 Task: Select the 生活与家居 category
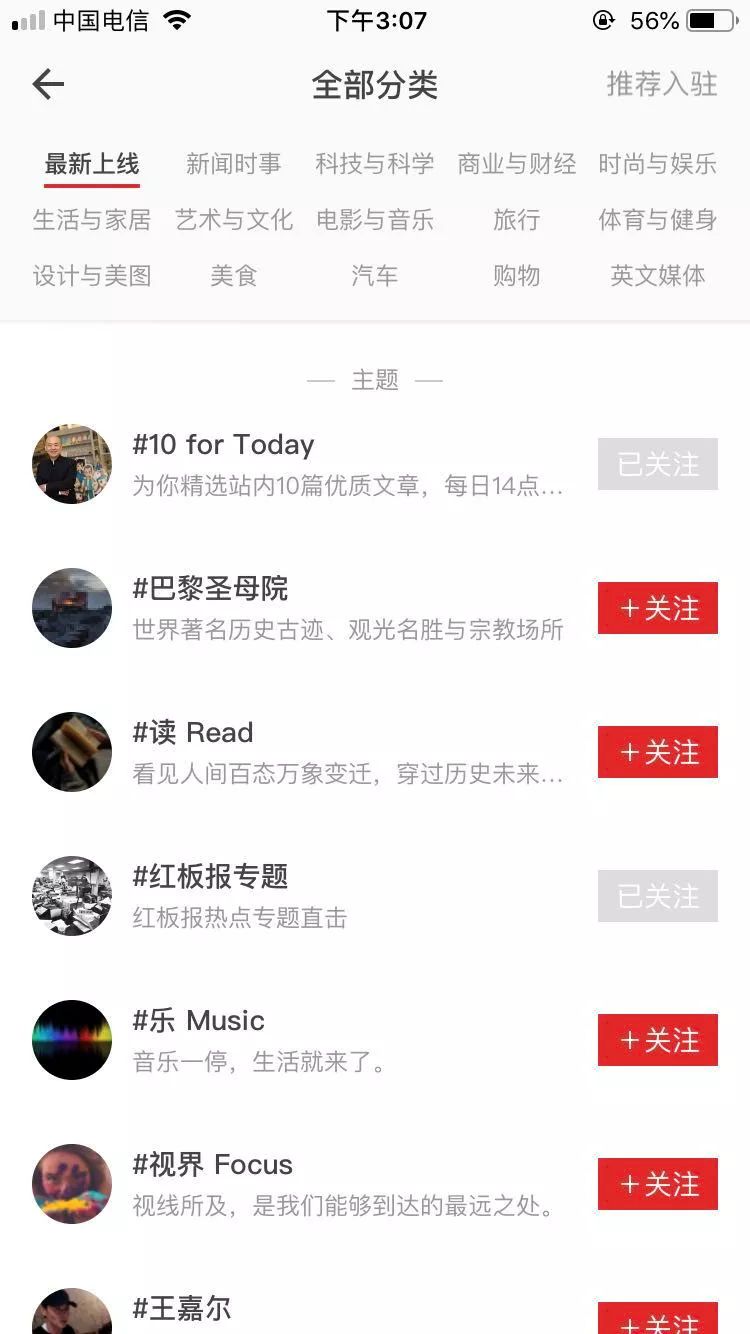(x=92, y=220)
